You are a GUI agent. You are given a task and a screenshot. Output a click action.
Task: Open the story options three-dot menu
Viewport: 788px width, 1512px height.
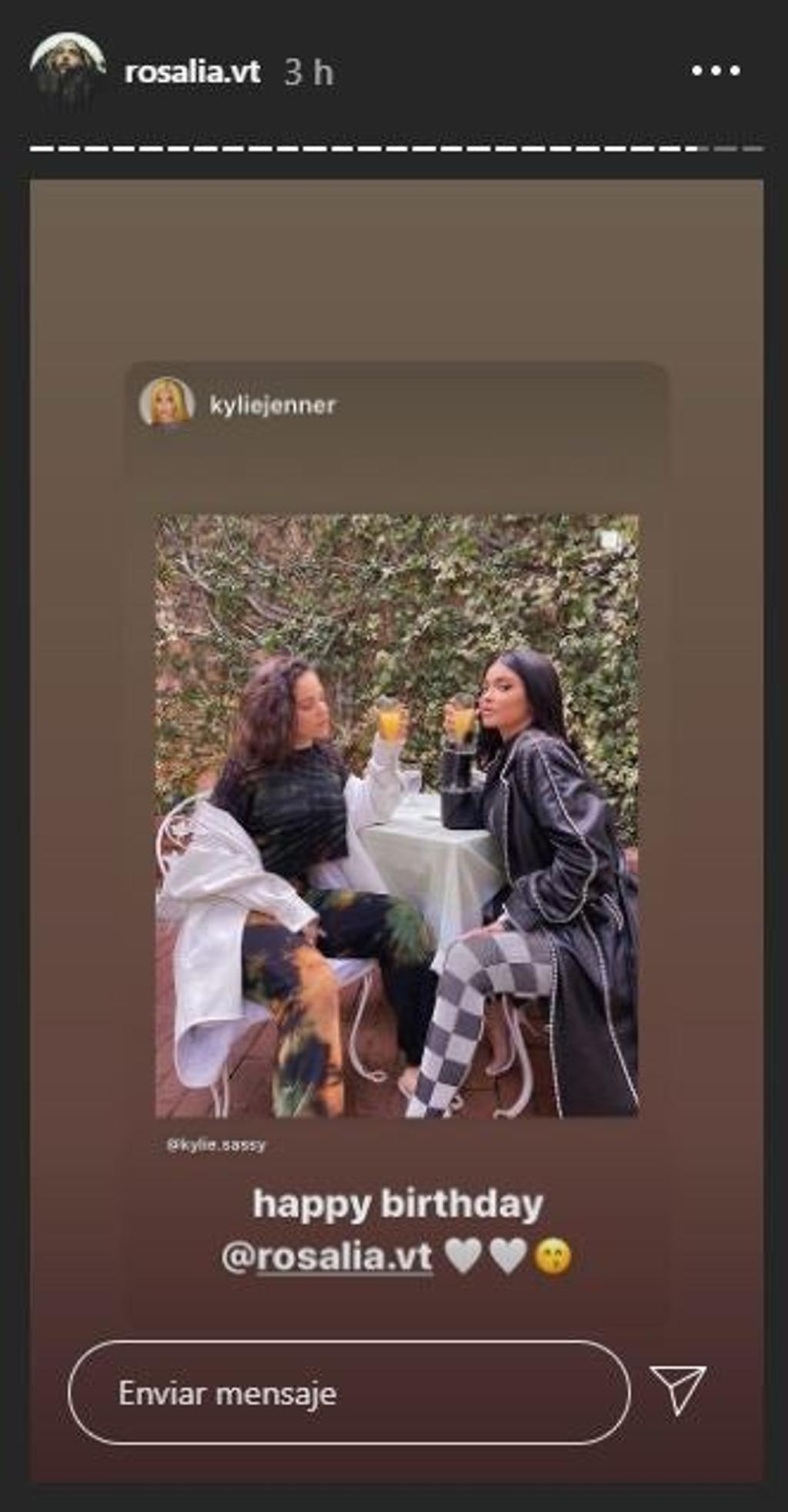click(x=716, y=72)
